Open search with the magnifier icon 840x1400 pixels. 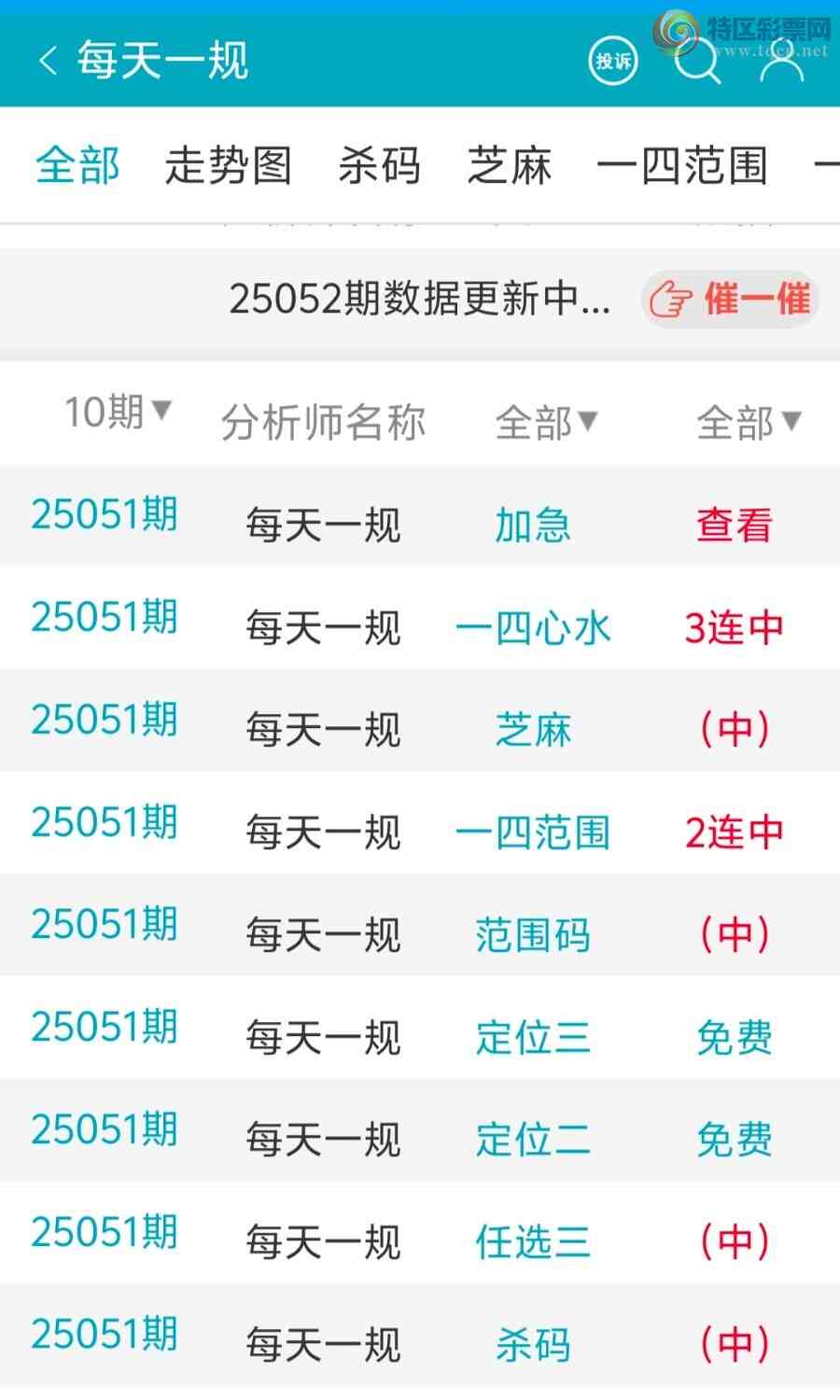tap(698, 61)
